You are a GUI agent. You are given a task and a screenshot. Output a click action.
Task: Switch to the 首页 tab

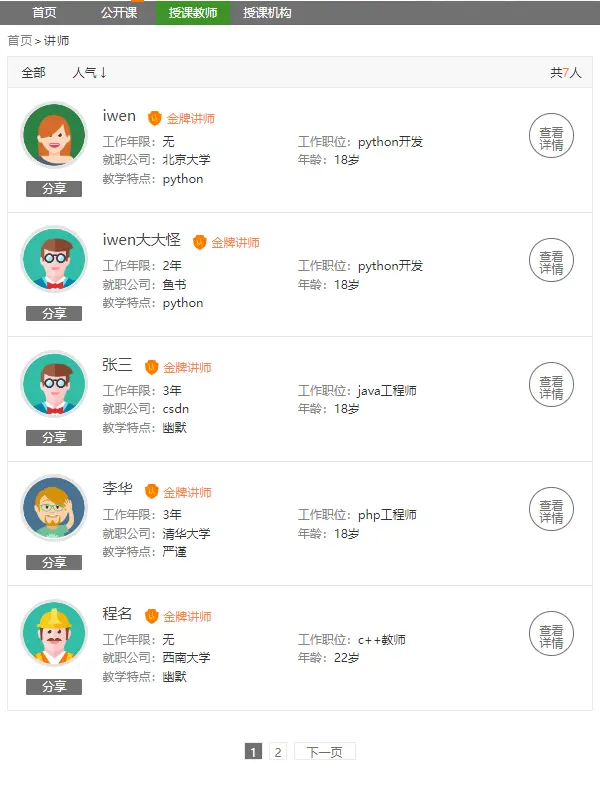44,13
